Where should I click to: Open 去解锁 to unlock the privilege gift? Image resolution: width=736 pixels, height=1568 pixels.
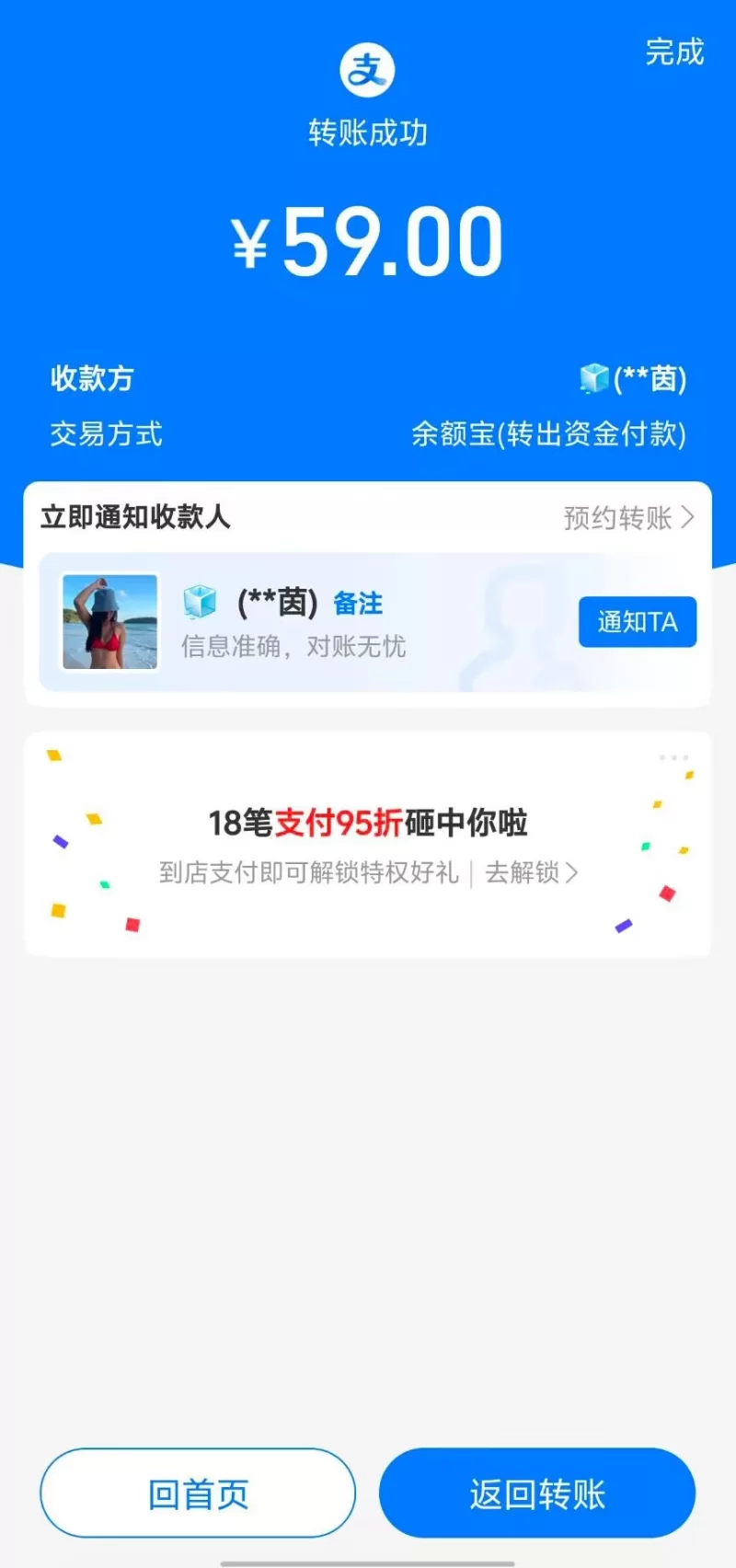coord(531,872)
